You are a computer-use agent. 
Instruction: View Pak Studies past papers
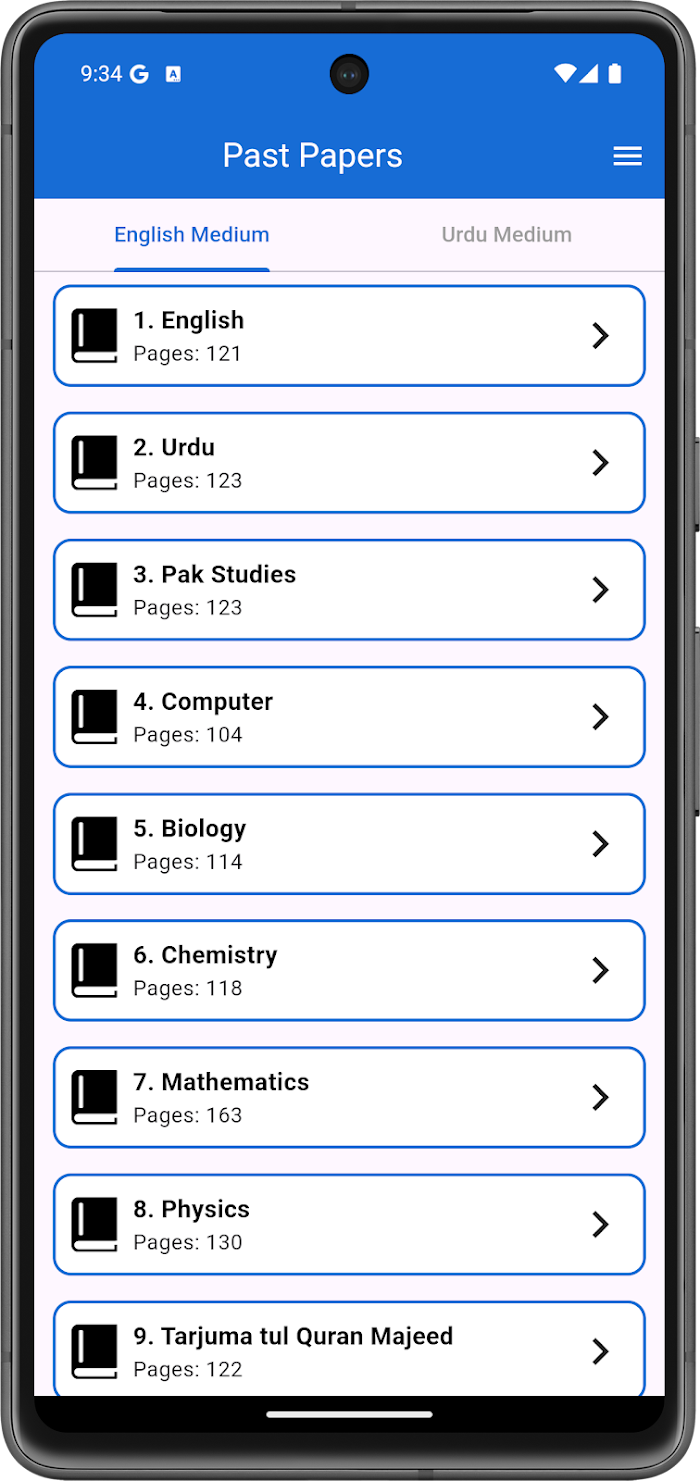[x=349, y=590]
